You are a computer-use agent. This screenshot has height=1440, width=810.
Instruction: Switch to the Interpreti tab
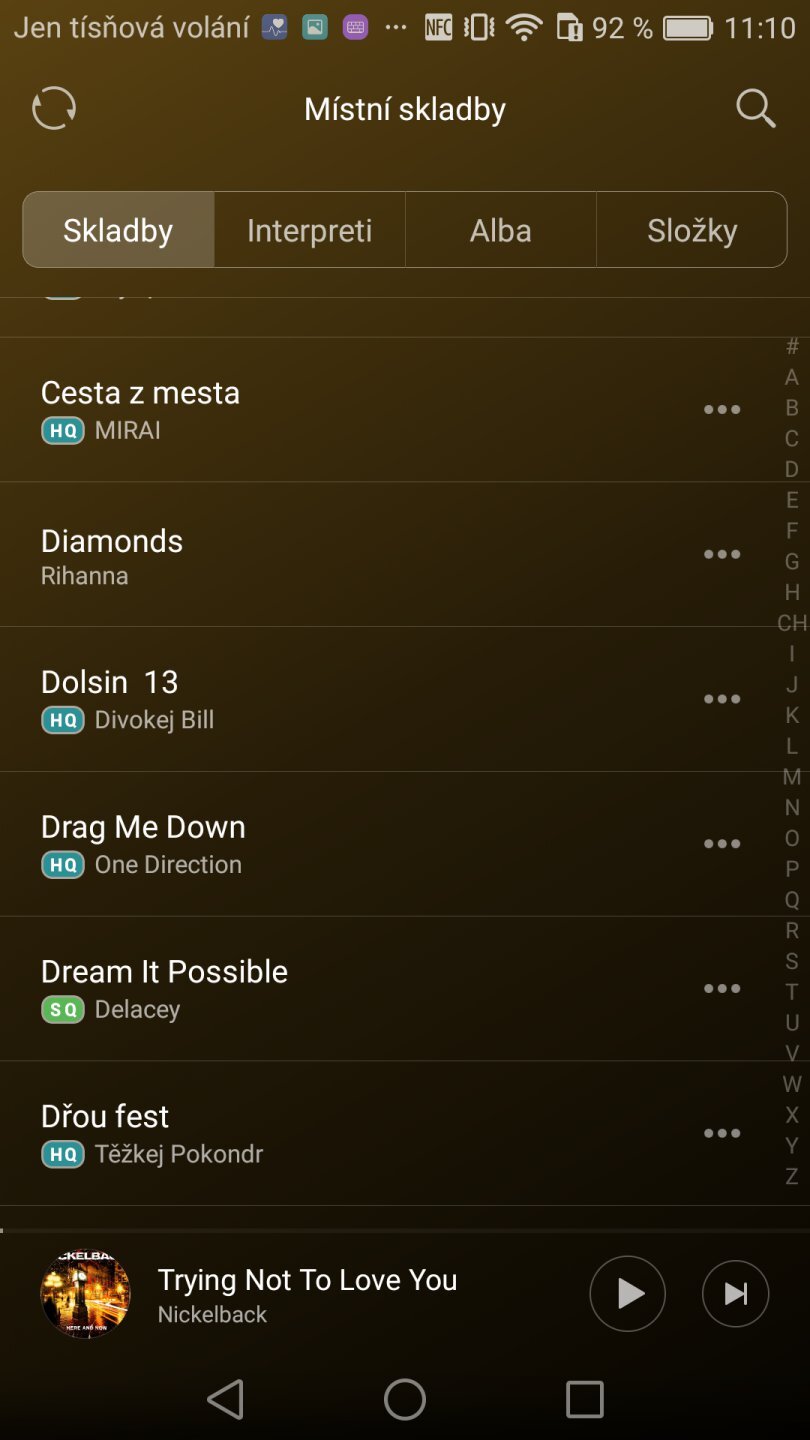pyautogui.click(x=309, y=231)
